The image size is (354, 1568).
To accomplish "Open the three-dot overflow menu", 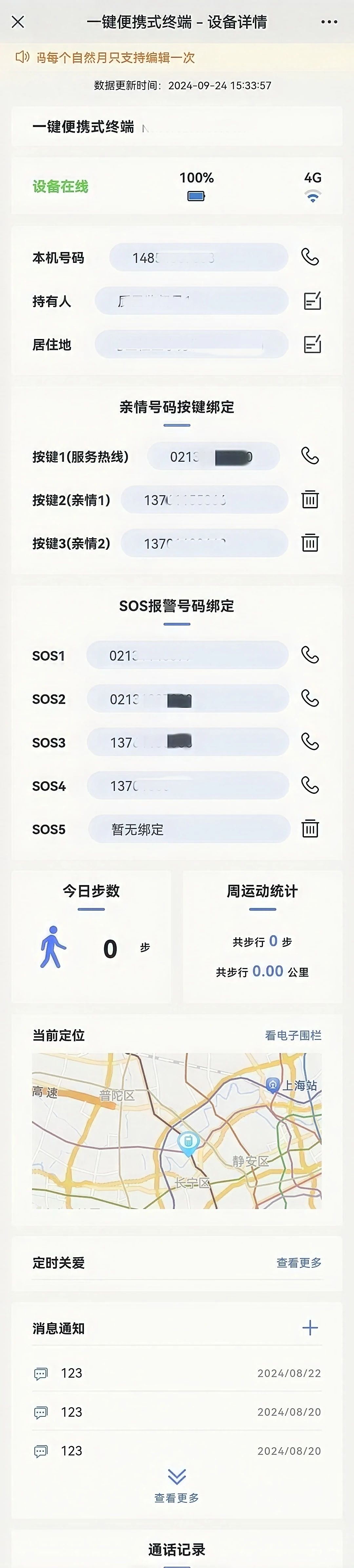I will tap(329, 22).
